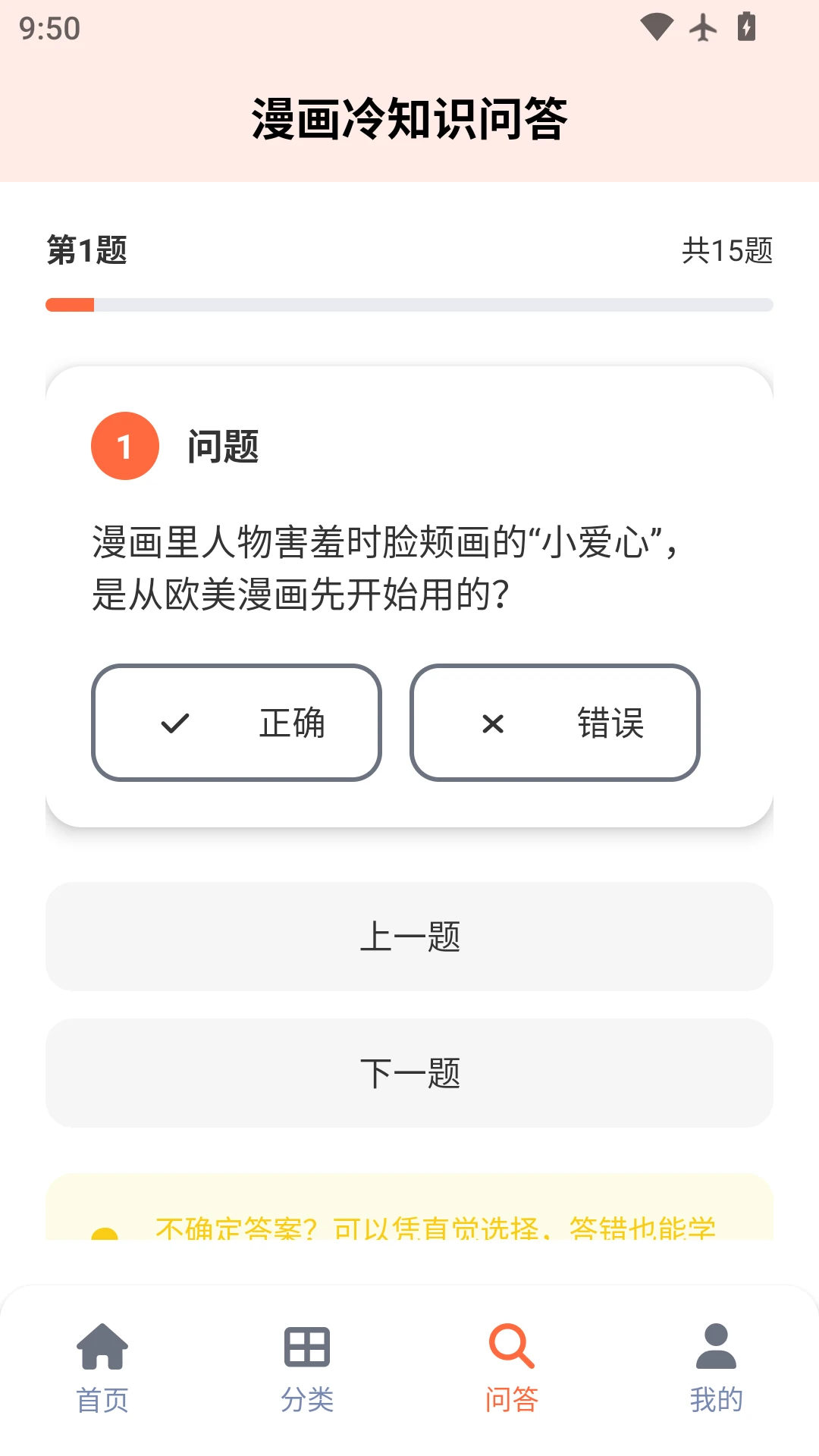The image size is (819, 1456).
Task: Tap the 漫画冷知识问答 page title
Action: [x=409, y=118]
